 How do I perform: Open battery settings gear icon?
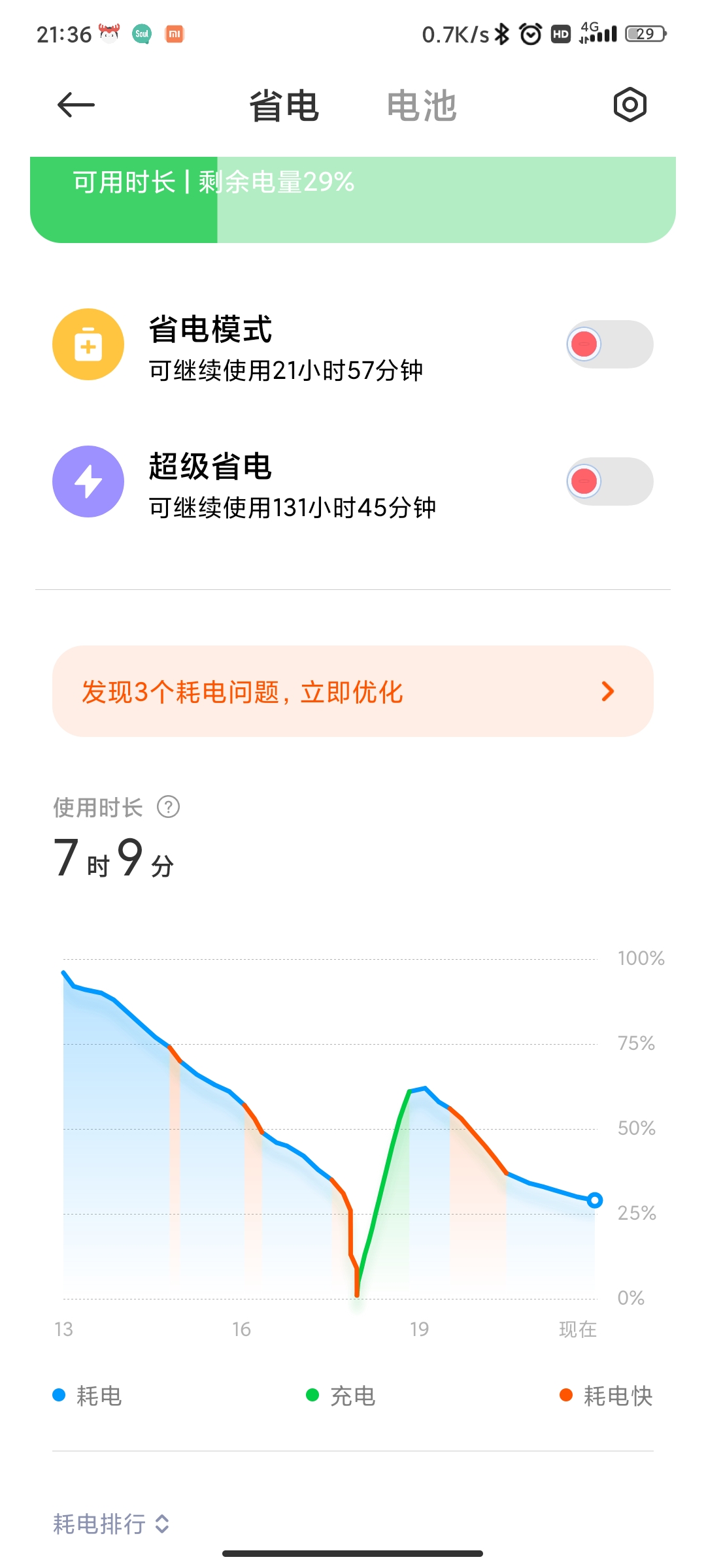click(630, 105)
